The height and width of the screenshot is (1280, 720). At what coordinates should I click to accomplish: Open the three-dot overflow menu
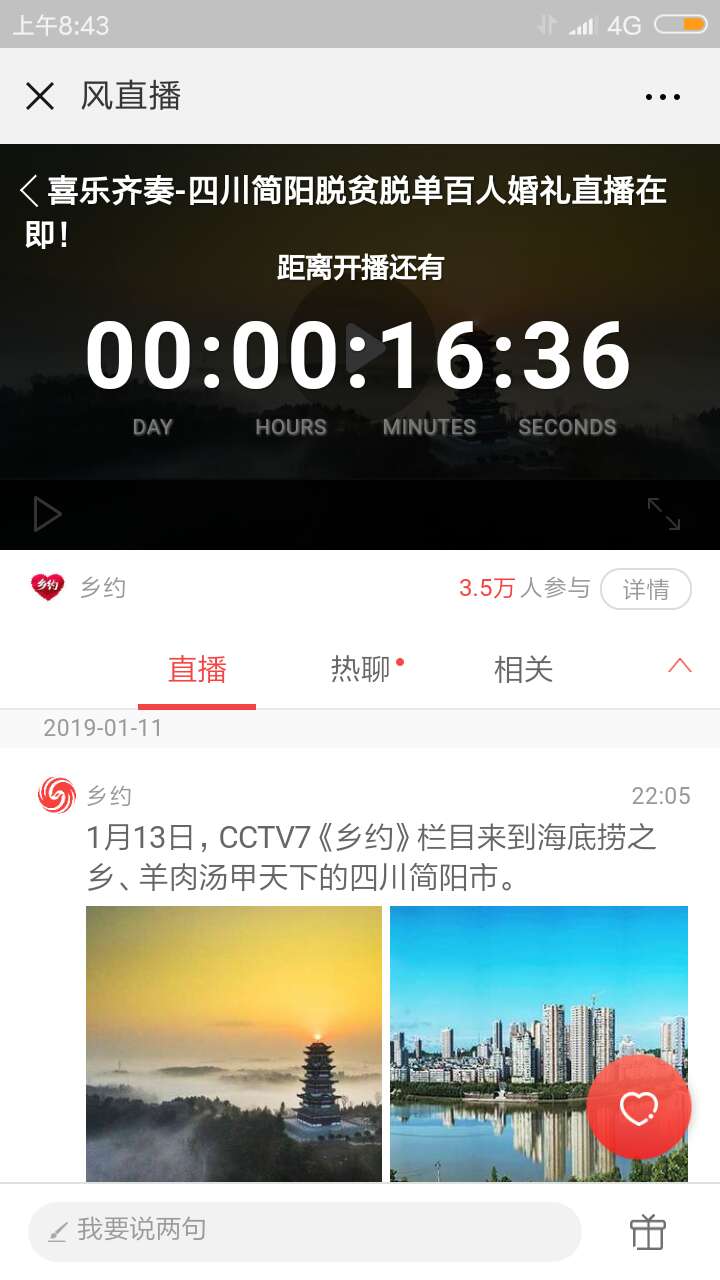coord(662,97)
